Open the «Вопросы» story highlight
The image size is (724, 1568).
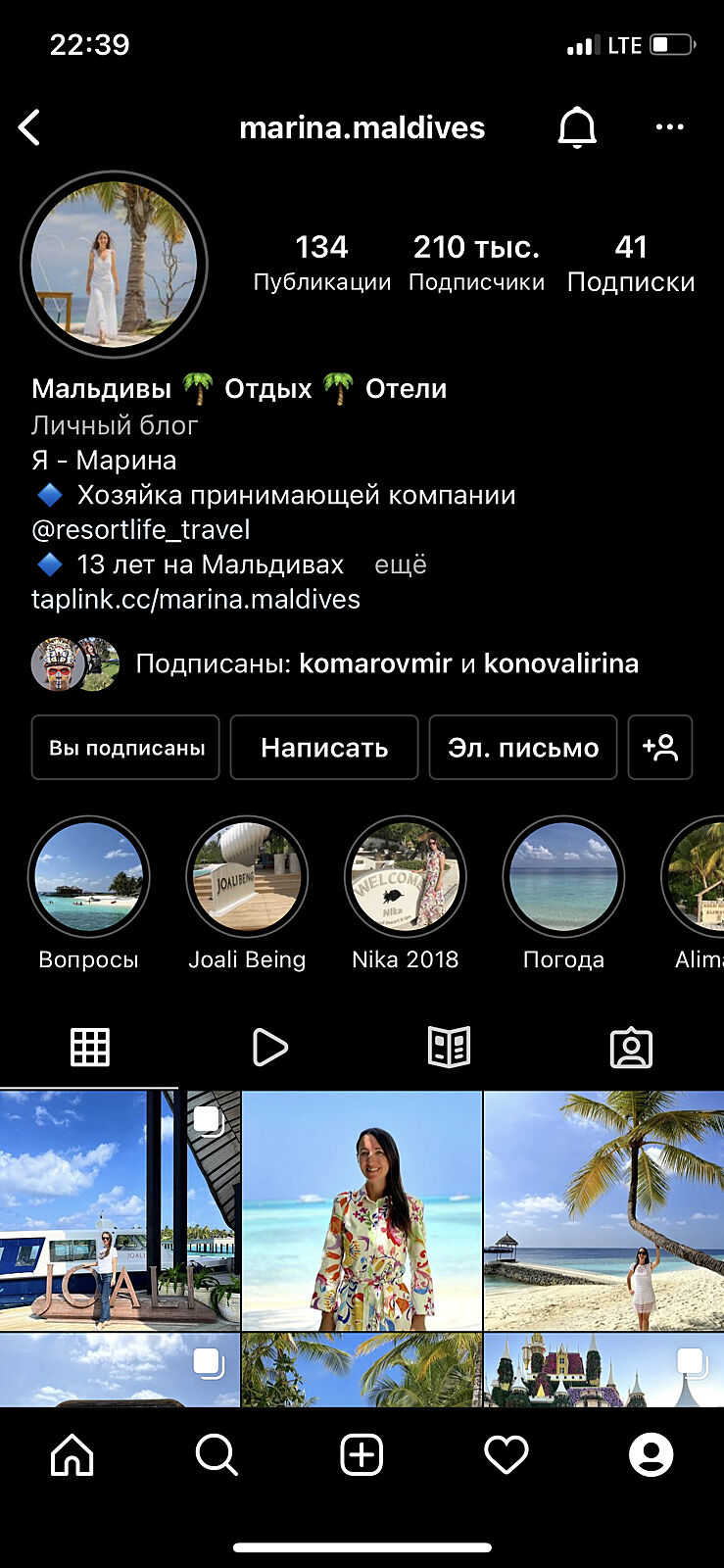click(x=89, y=877)
